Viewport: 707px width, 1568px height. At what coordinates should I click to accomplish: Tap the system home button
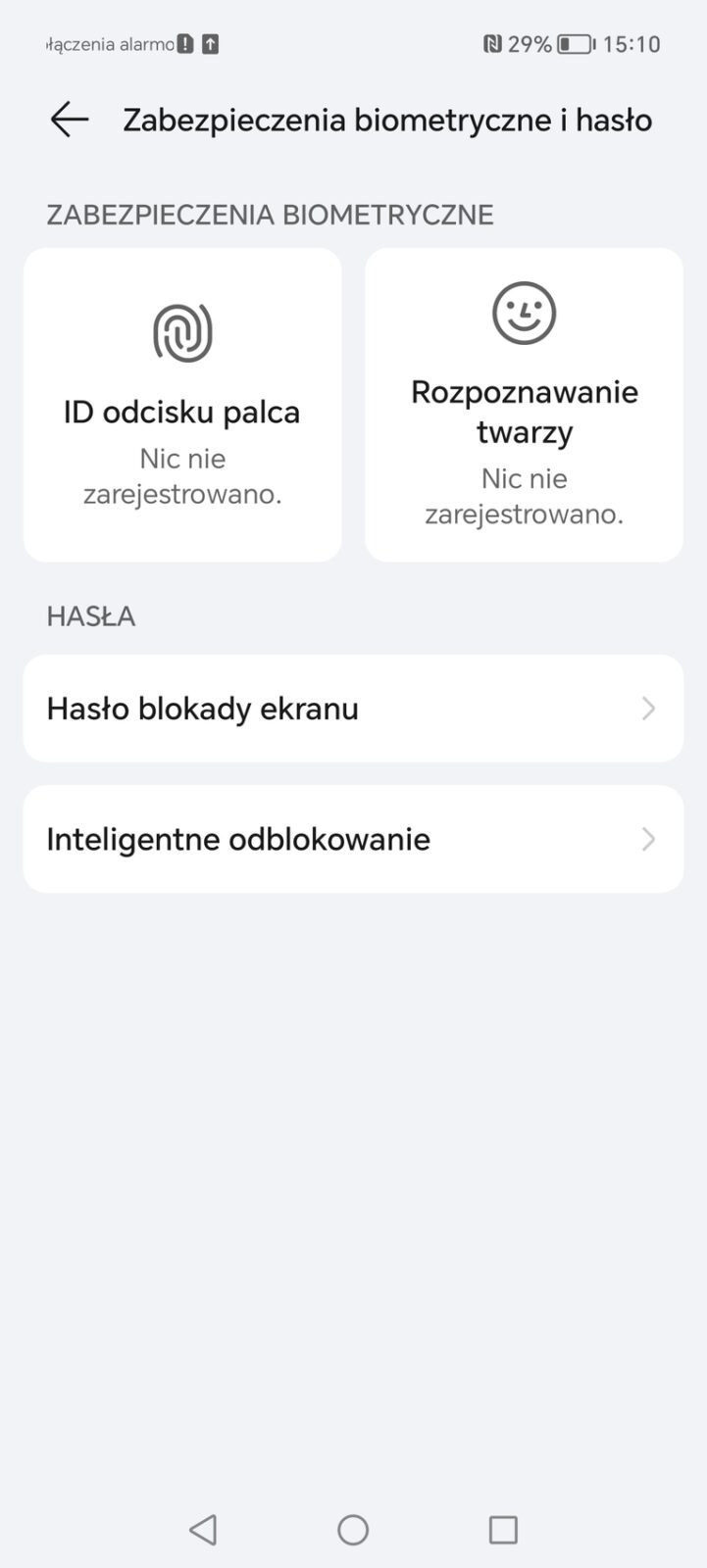point(353,1530)
